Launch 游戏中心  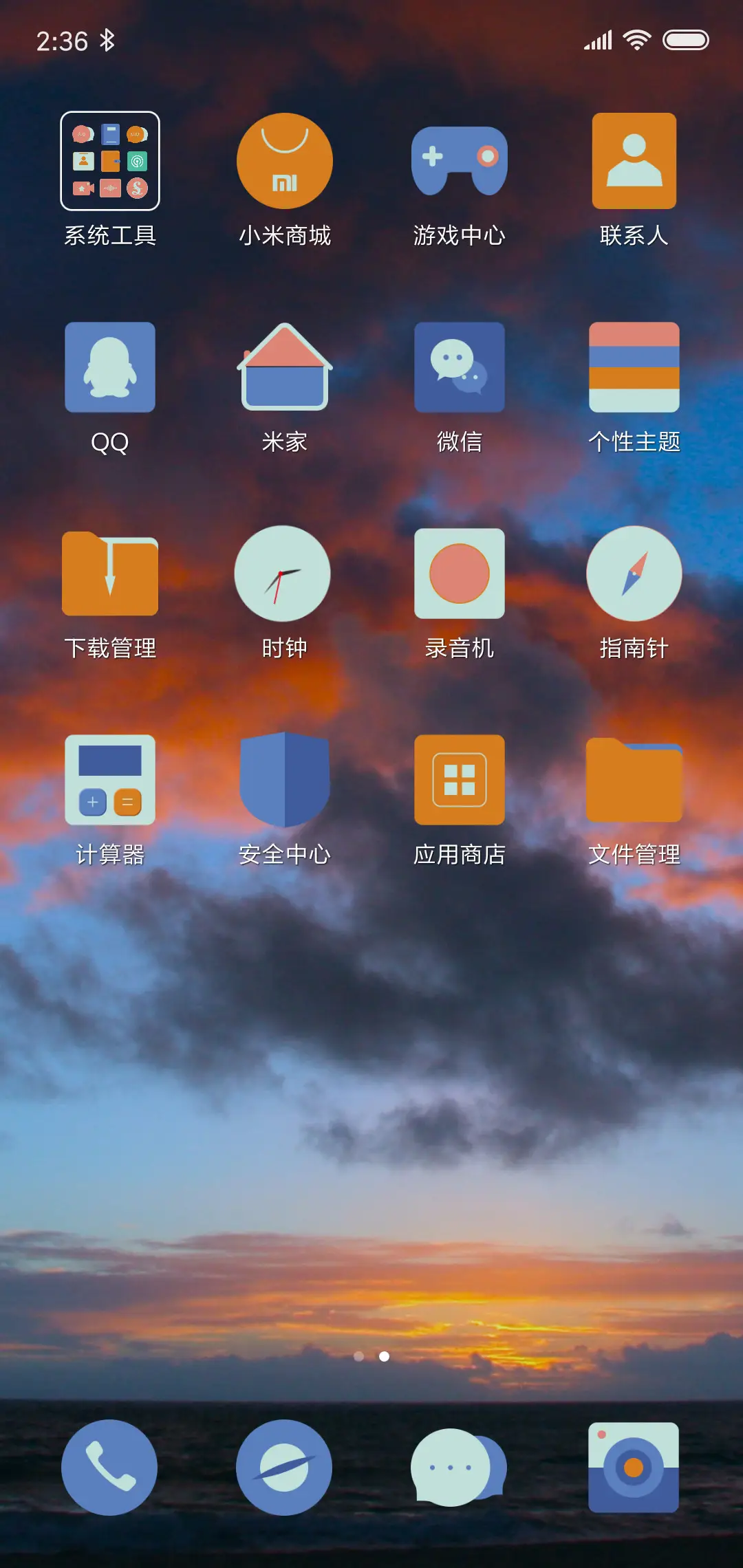tap(459, 160)
